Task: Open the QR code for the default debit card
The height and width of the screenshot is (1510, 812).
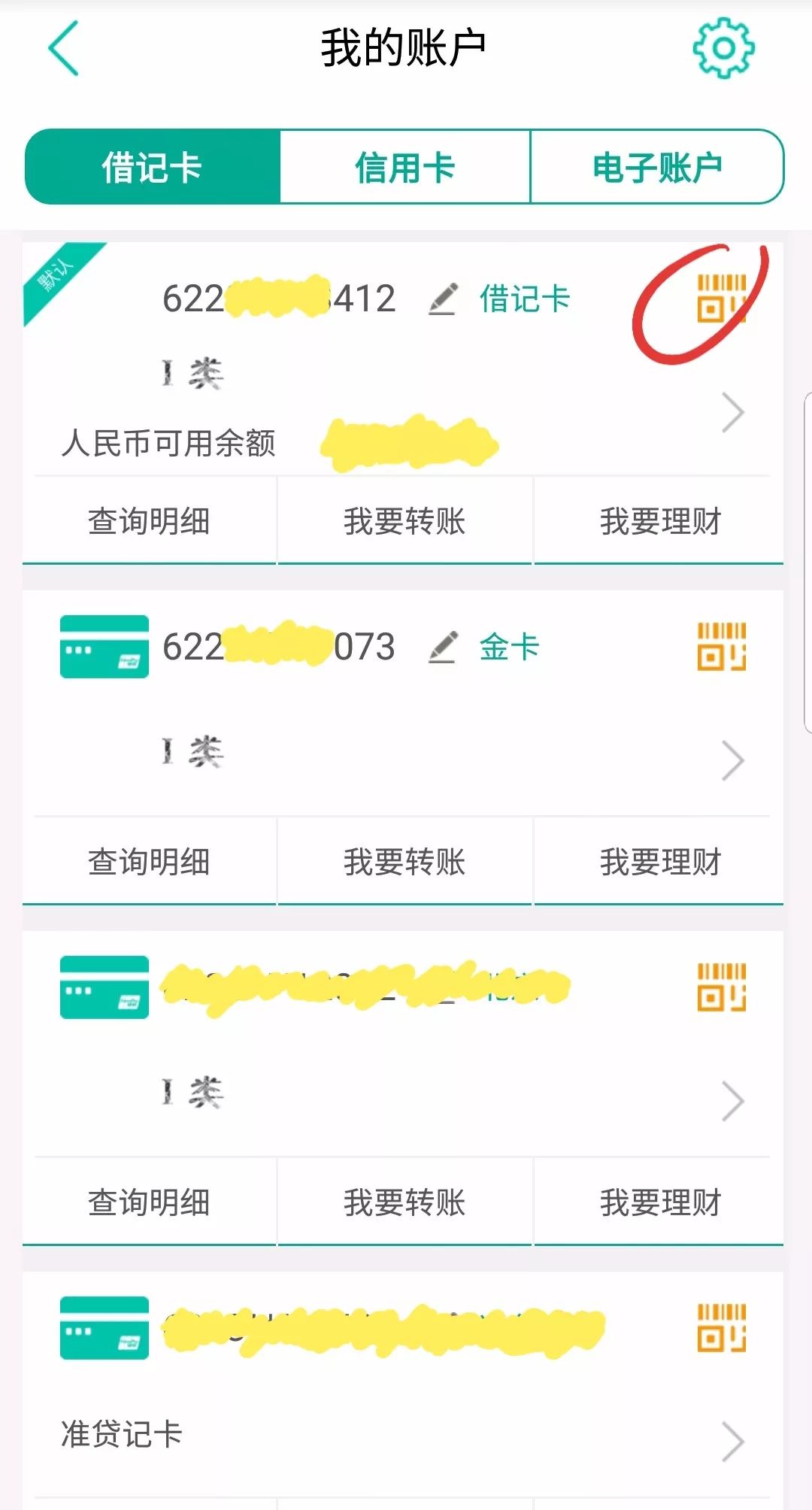Action: pos(720,299)
